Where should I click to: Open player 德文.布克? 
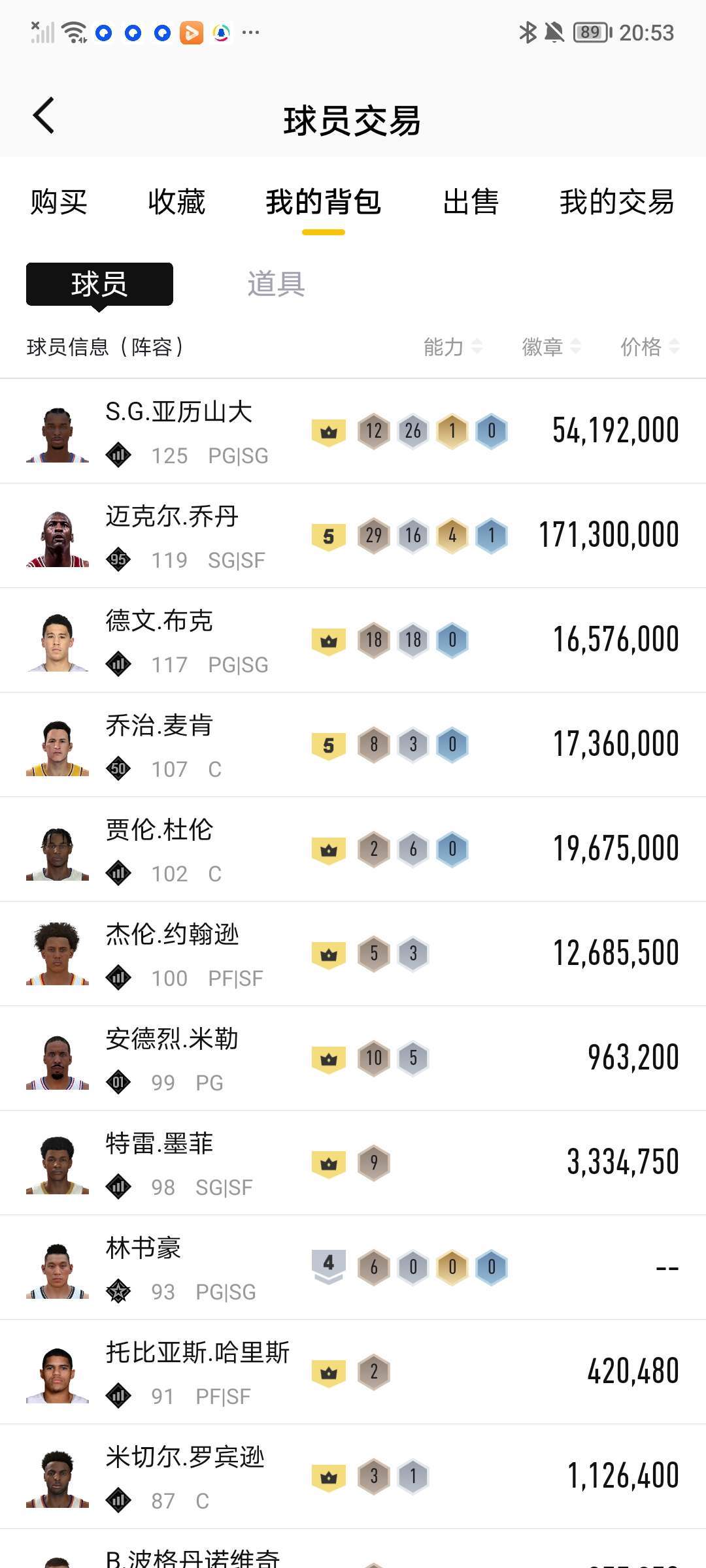click(159, 622)
